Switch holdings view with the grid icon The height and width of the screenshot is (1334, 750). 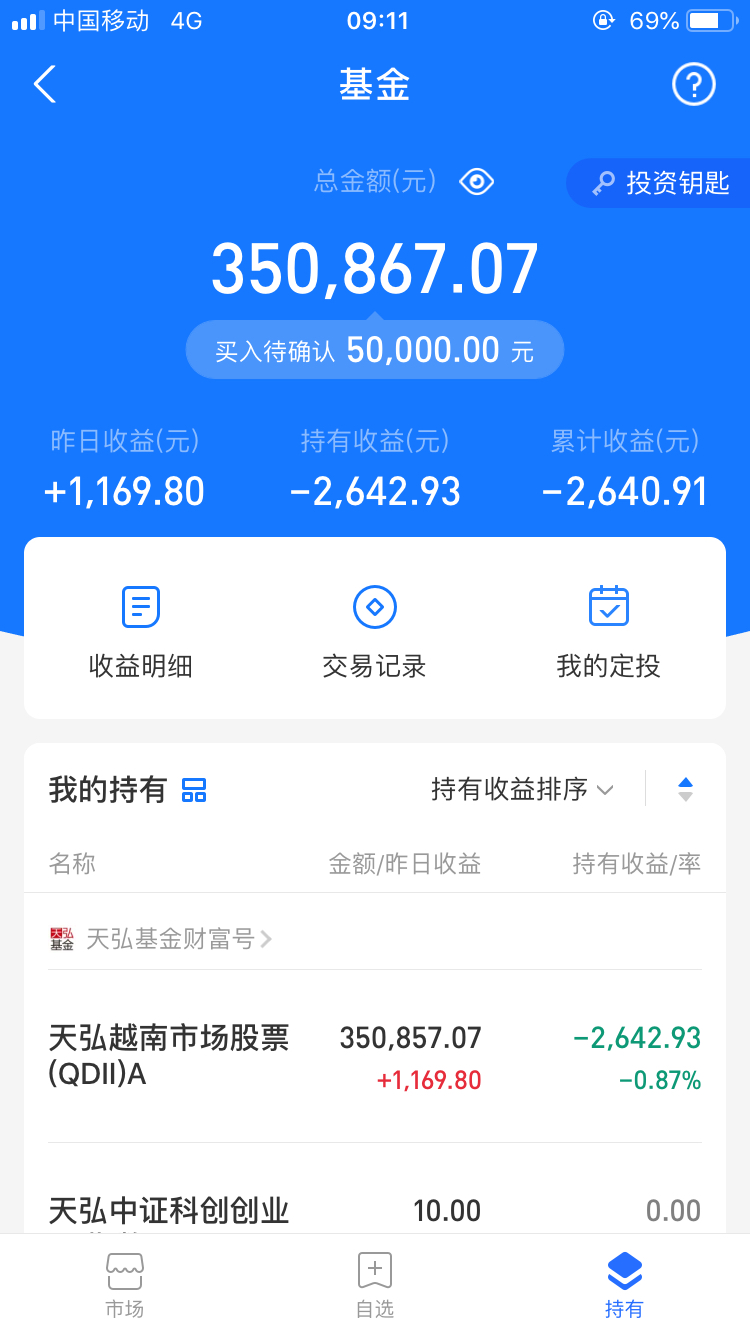[x=194, y=790]
